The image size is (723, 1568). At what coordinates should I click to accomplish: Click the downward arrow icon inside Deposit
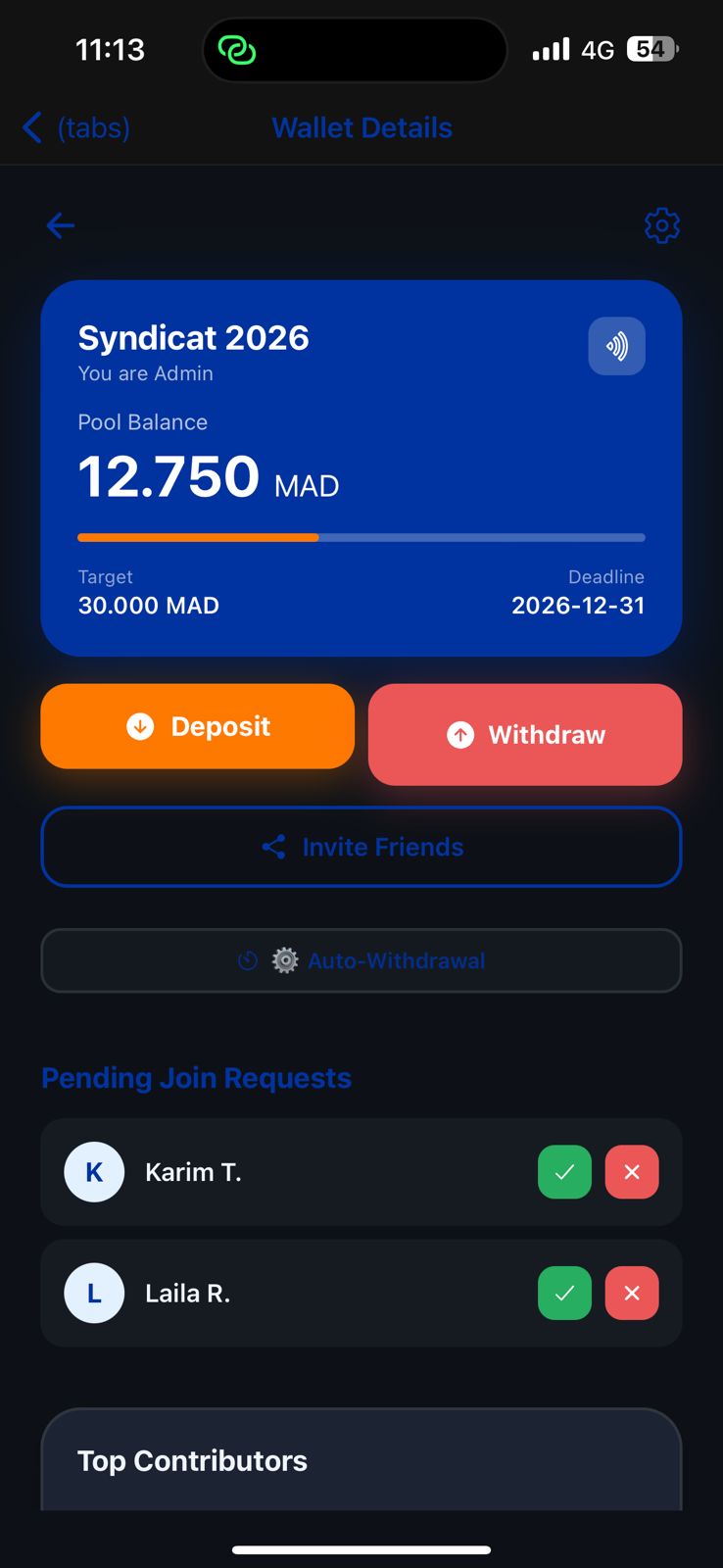139,726
